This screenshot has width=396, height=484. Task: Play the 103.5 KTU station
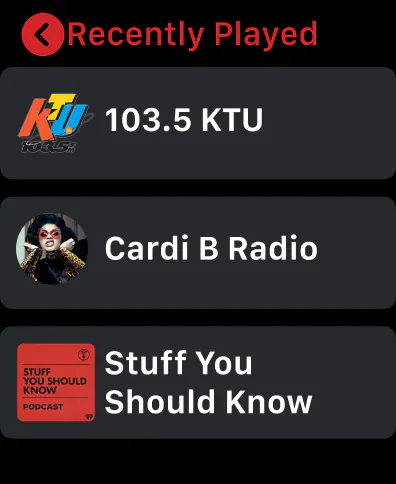198,123
